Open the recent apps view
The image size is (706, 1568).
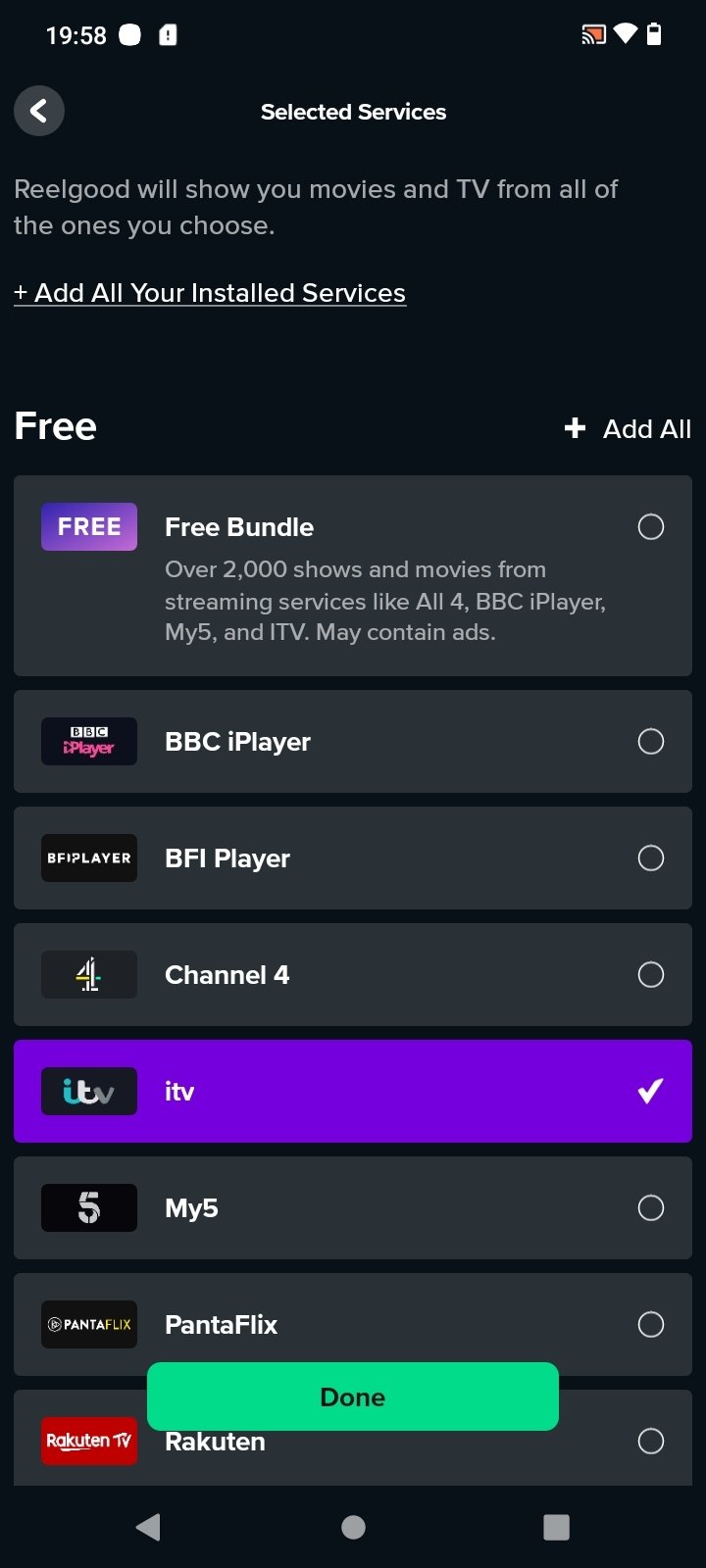pos(556,1527)
